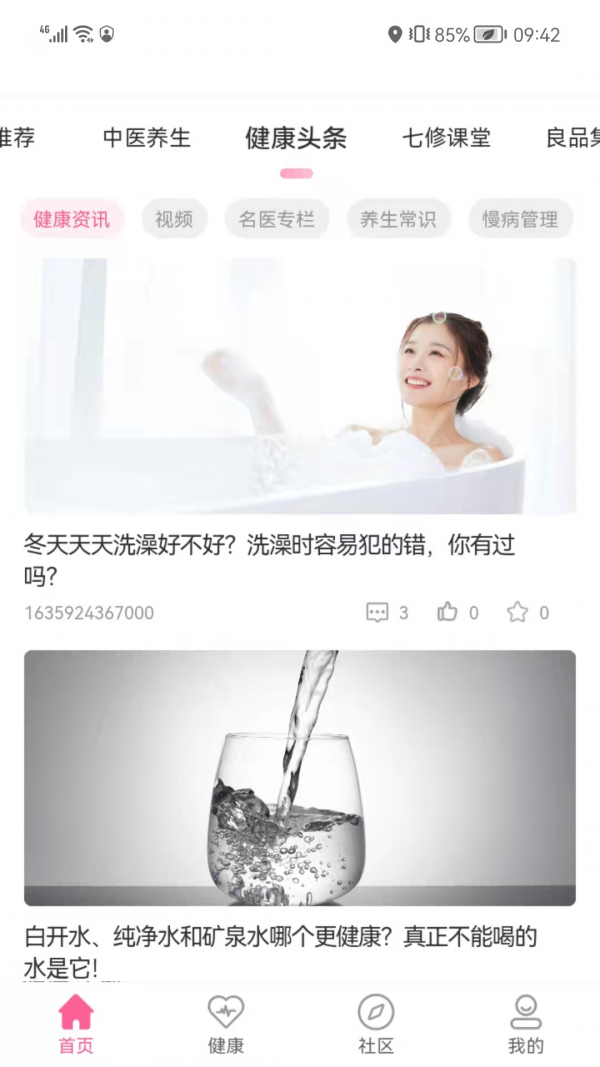Screen dimensions: 600x1067
Task: Open the 七修课堂 tab
Action: click(446, 138)
